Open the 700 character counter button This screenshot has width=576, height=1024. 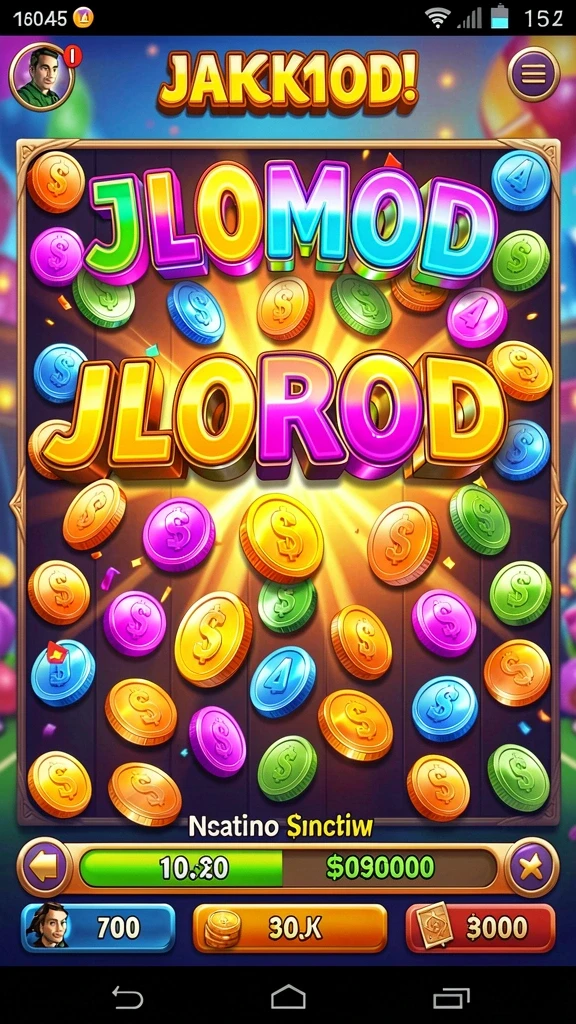pyautogui.click(x=98, y=927)
